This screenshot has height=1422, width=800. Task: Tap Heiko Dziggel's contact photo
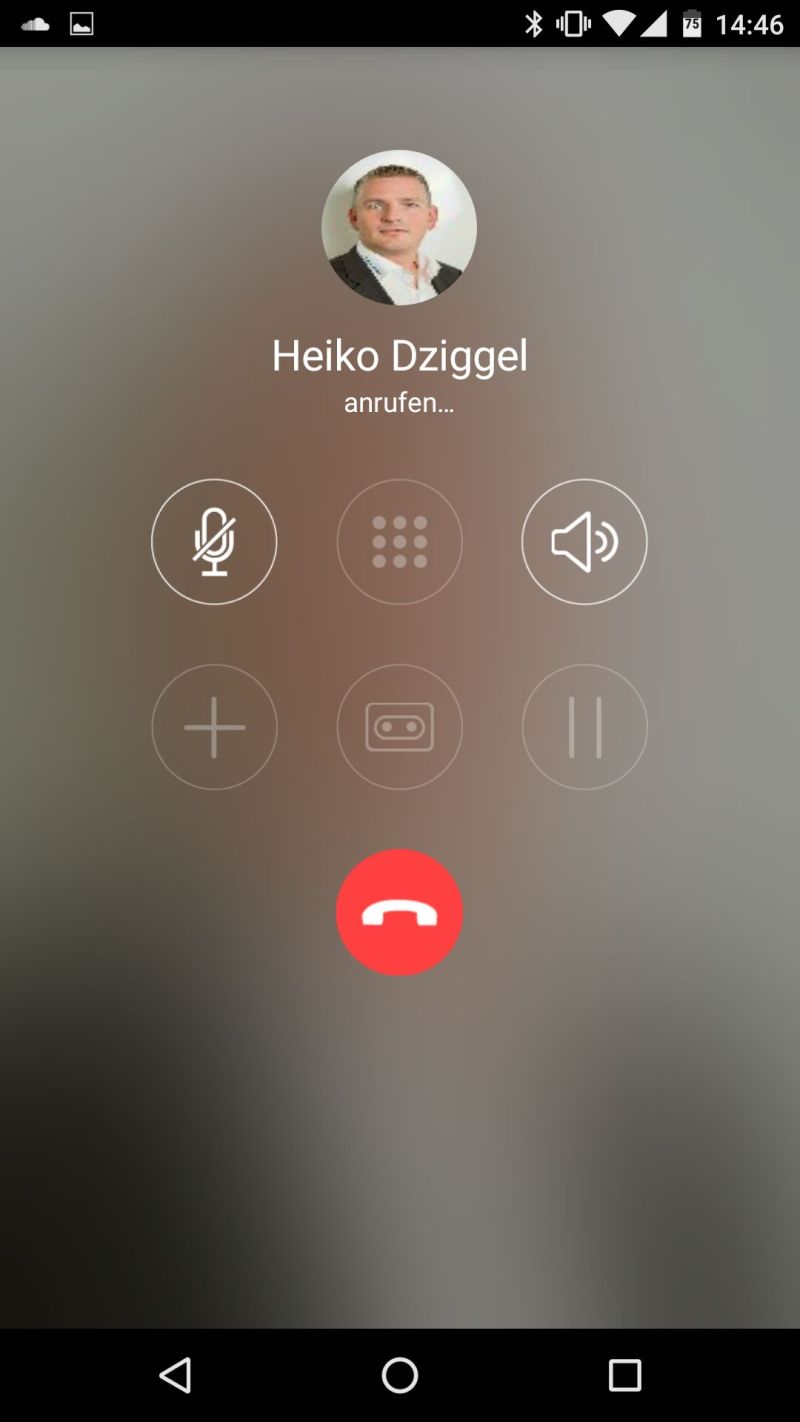pos(399,228)
